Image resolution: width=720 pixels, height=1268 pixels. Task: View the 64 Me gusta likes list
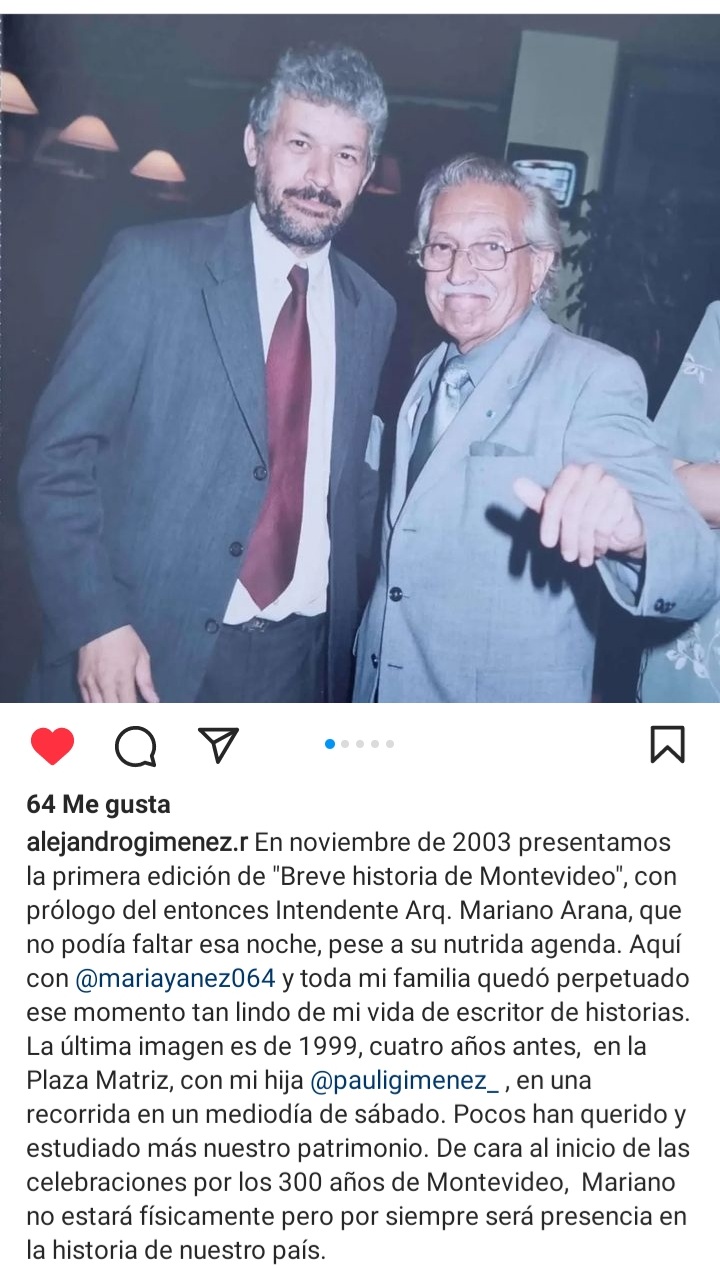[98, 804]
